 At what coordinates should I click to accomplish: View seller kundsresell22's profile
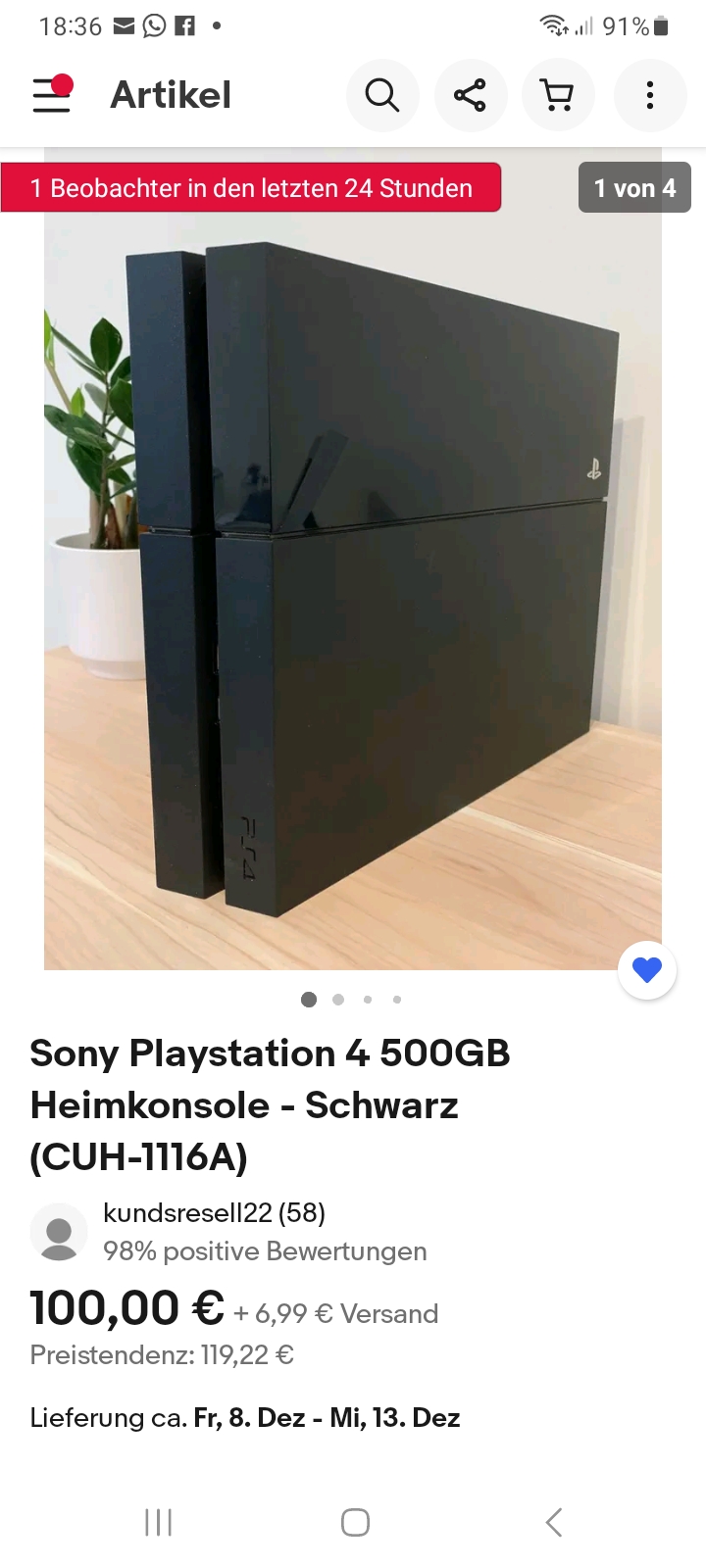(214, 1213)
